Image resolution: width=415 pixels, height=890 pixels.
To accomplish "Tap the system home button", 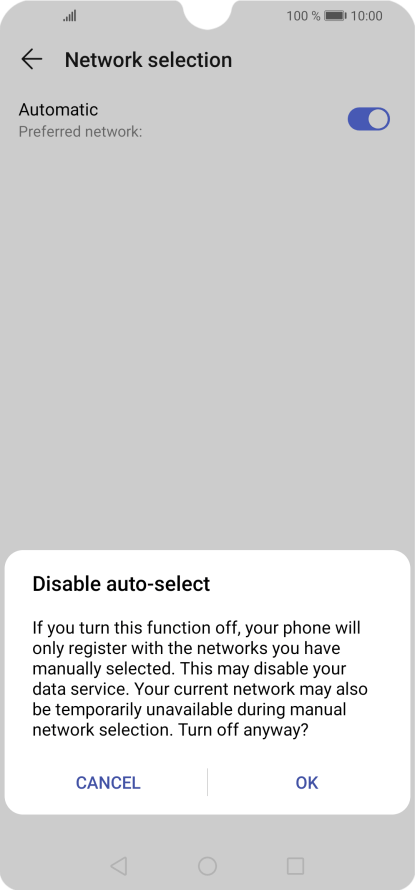I will click(x=207, y=866).
